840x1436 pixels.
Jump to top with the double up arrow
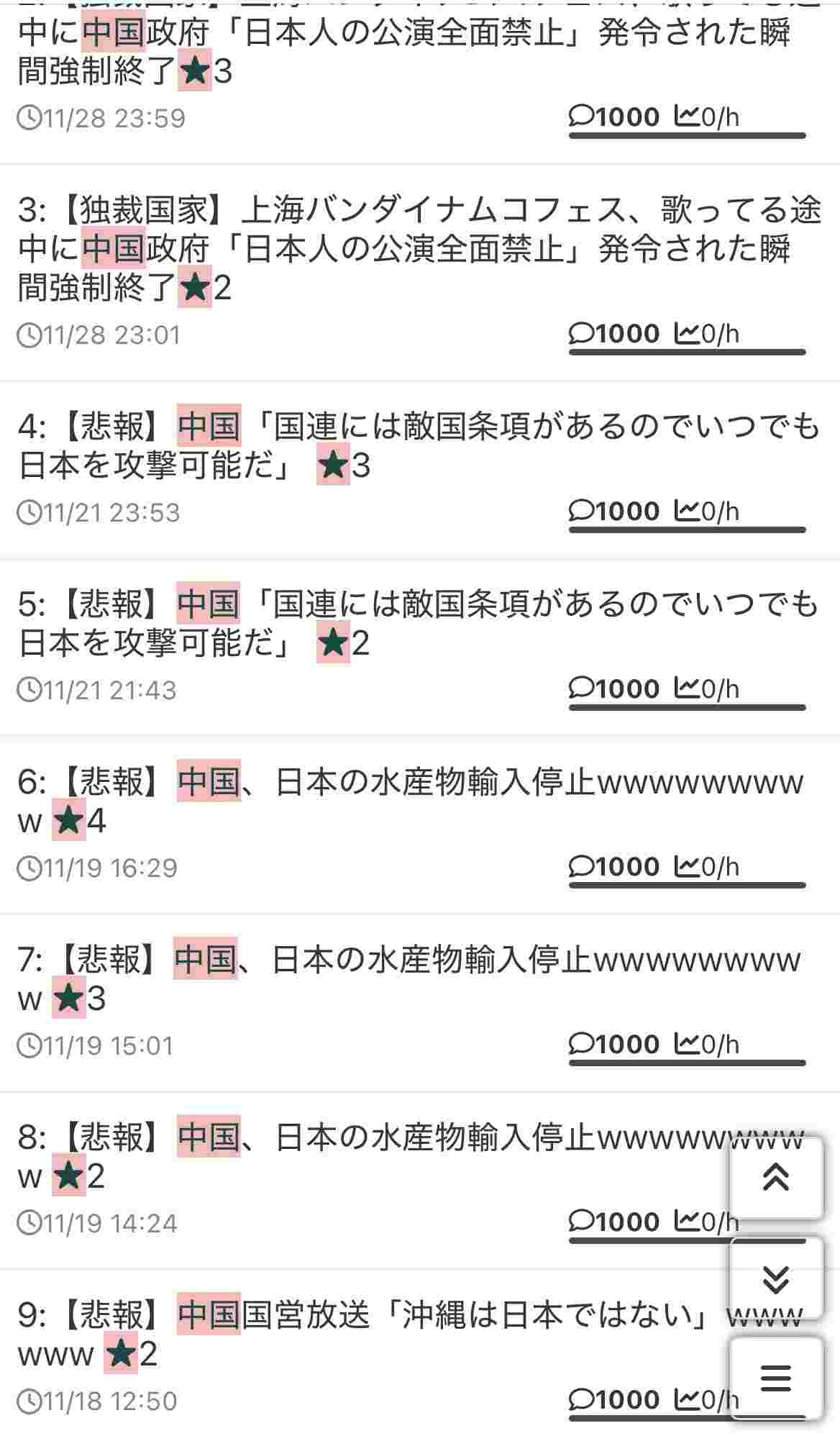[776, 1178]
